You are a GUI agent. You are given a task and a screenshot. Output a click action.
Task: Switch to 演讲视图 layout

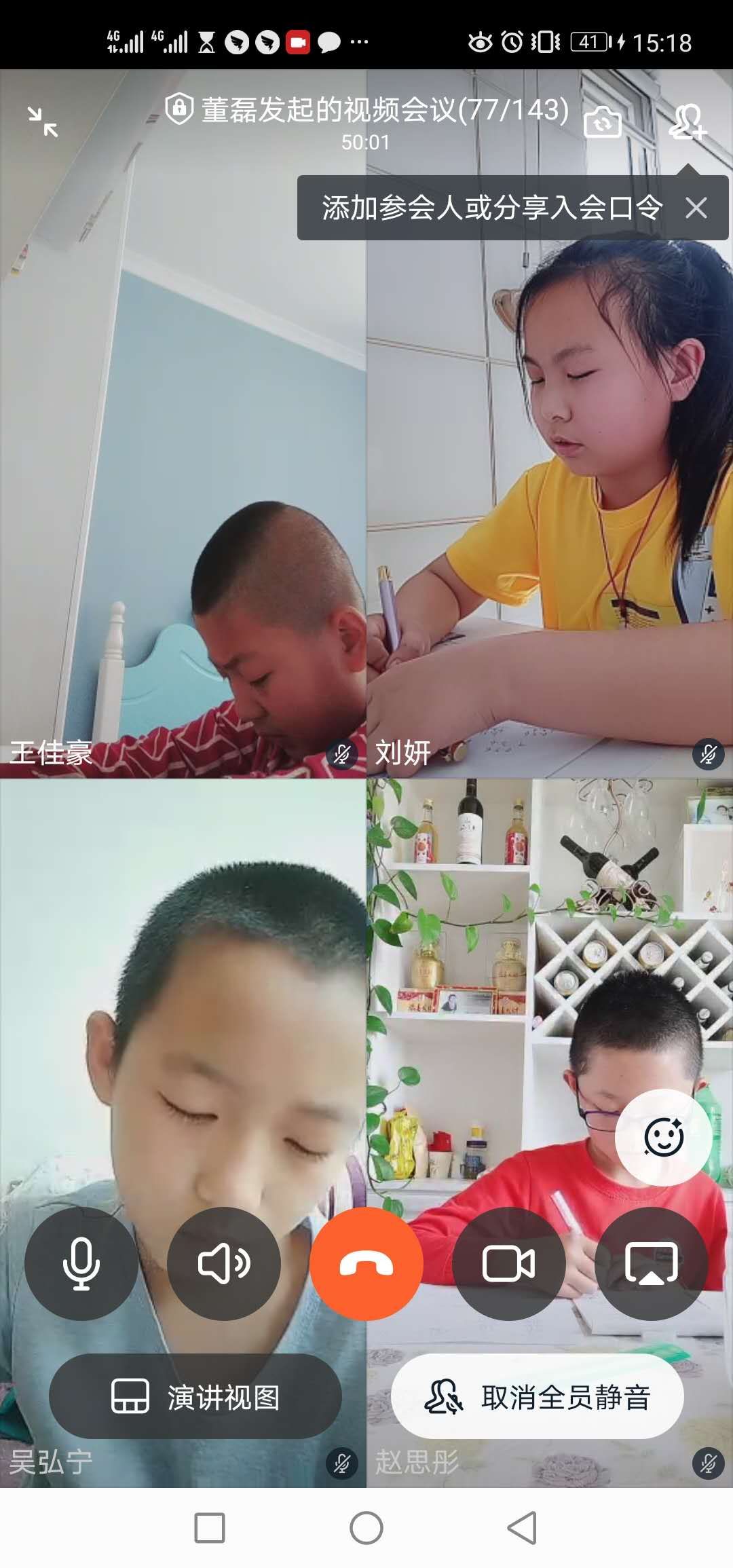coord(195,1397)
